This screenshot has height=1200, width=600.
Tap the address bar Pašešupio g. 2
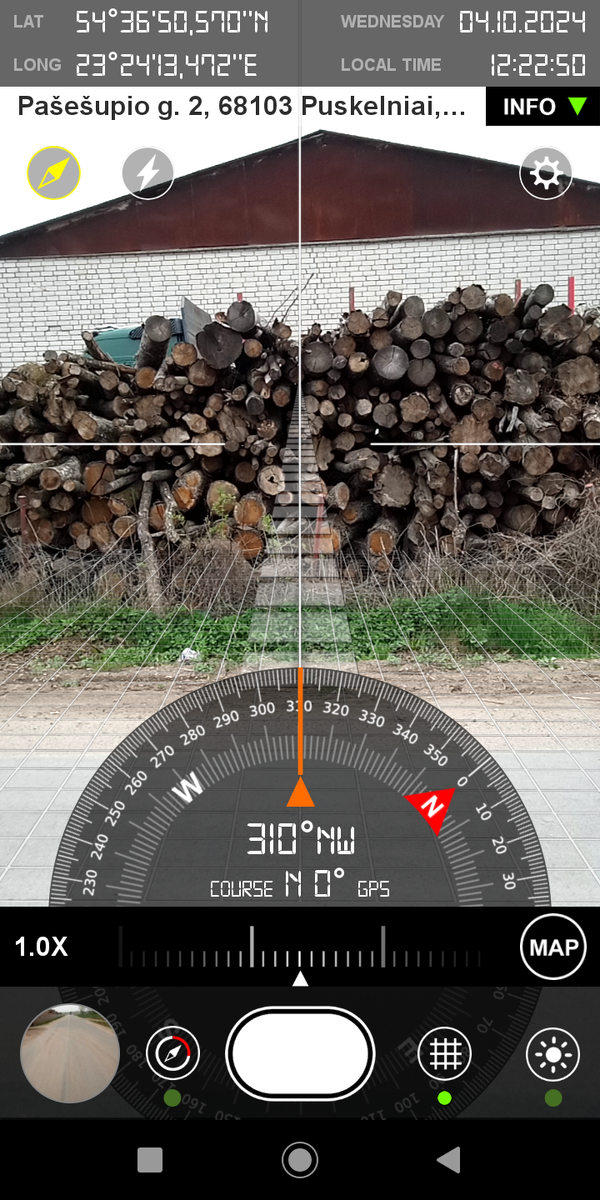coord(242,107)
